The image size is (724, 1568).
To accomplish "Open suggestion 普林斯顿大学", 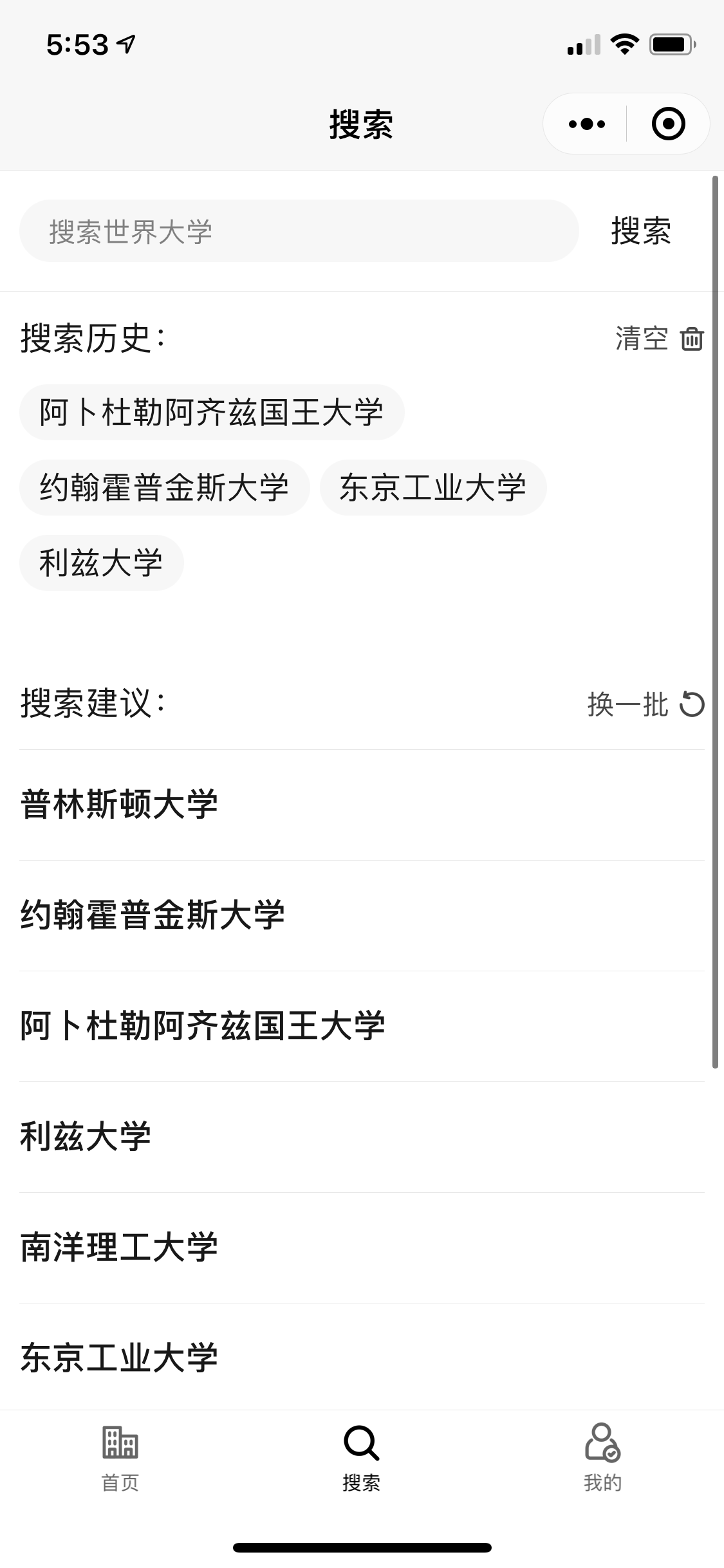I will [x=362, y=805].
